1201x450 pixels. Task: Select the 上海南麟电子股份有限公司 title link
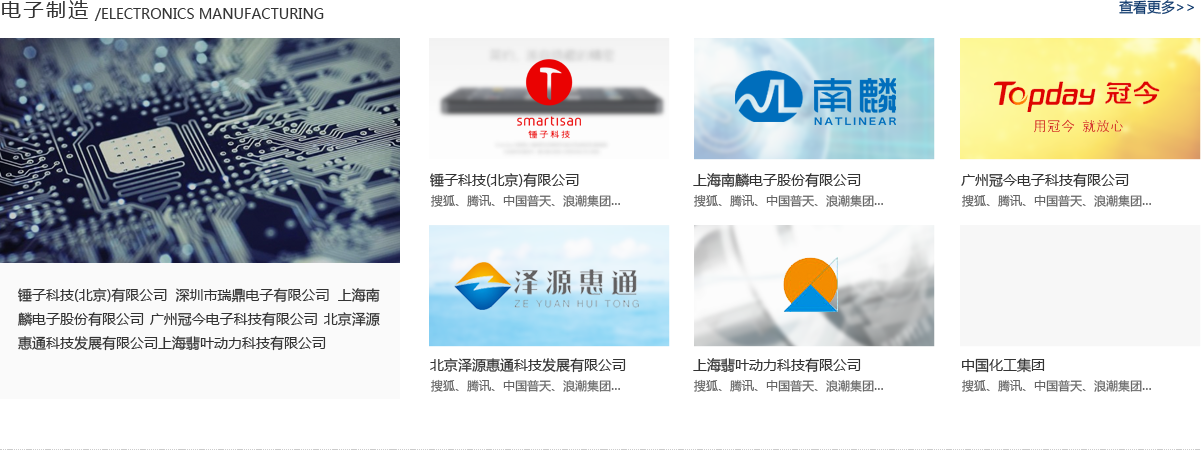tap(777, 180)
